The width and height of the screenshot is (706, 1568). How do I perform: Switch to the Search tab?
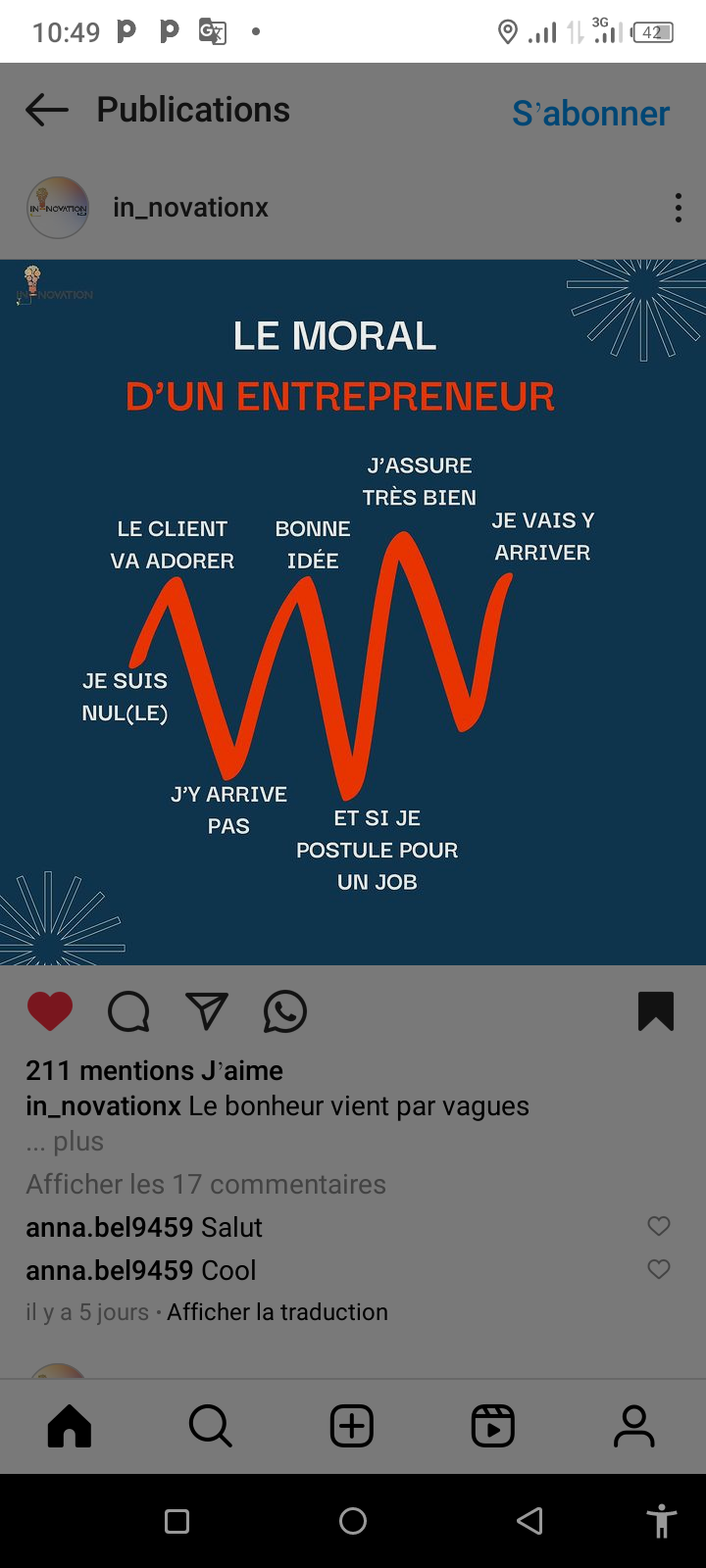(211, 1426)
